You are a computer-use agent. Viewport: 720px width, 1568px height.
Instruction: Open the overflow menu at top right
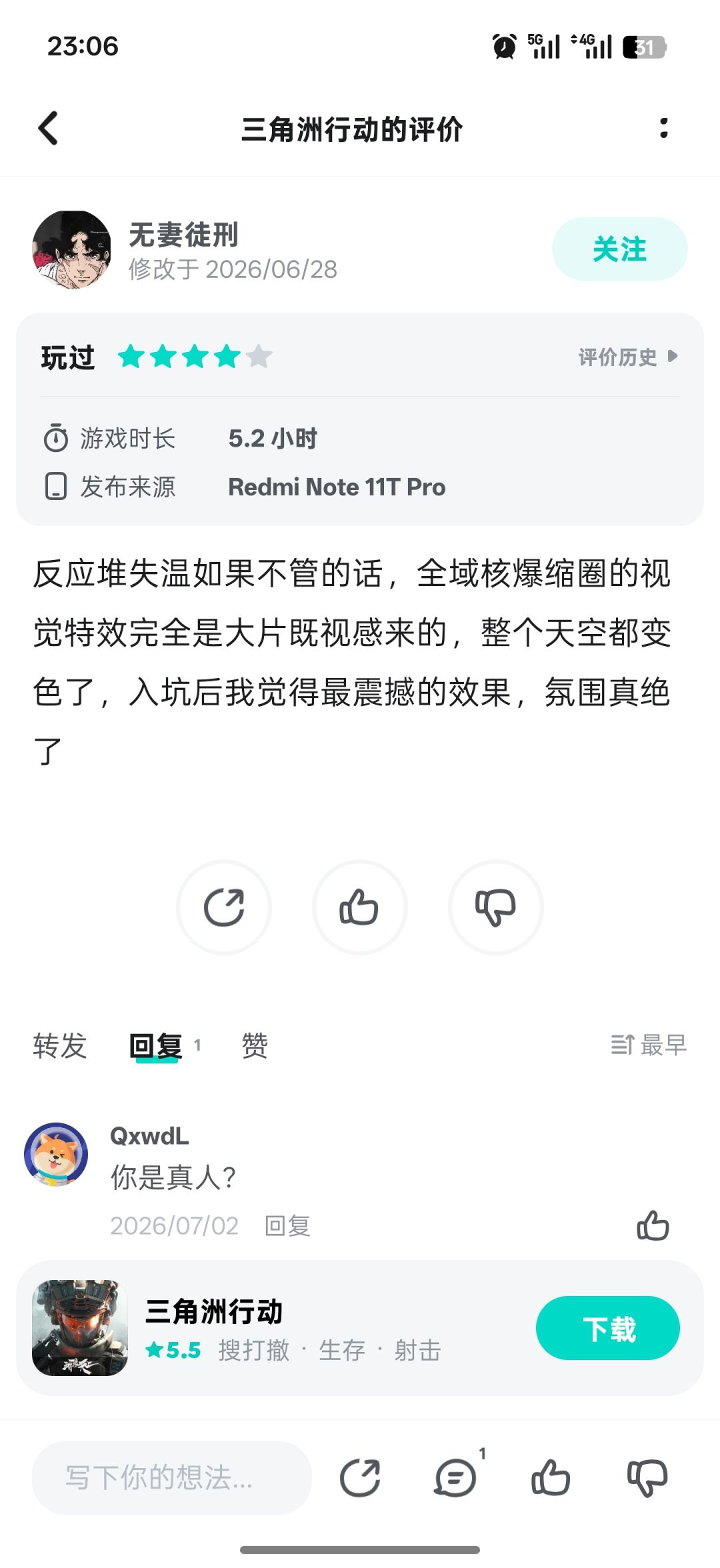[x=663, y=128]
